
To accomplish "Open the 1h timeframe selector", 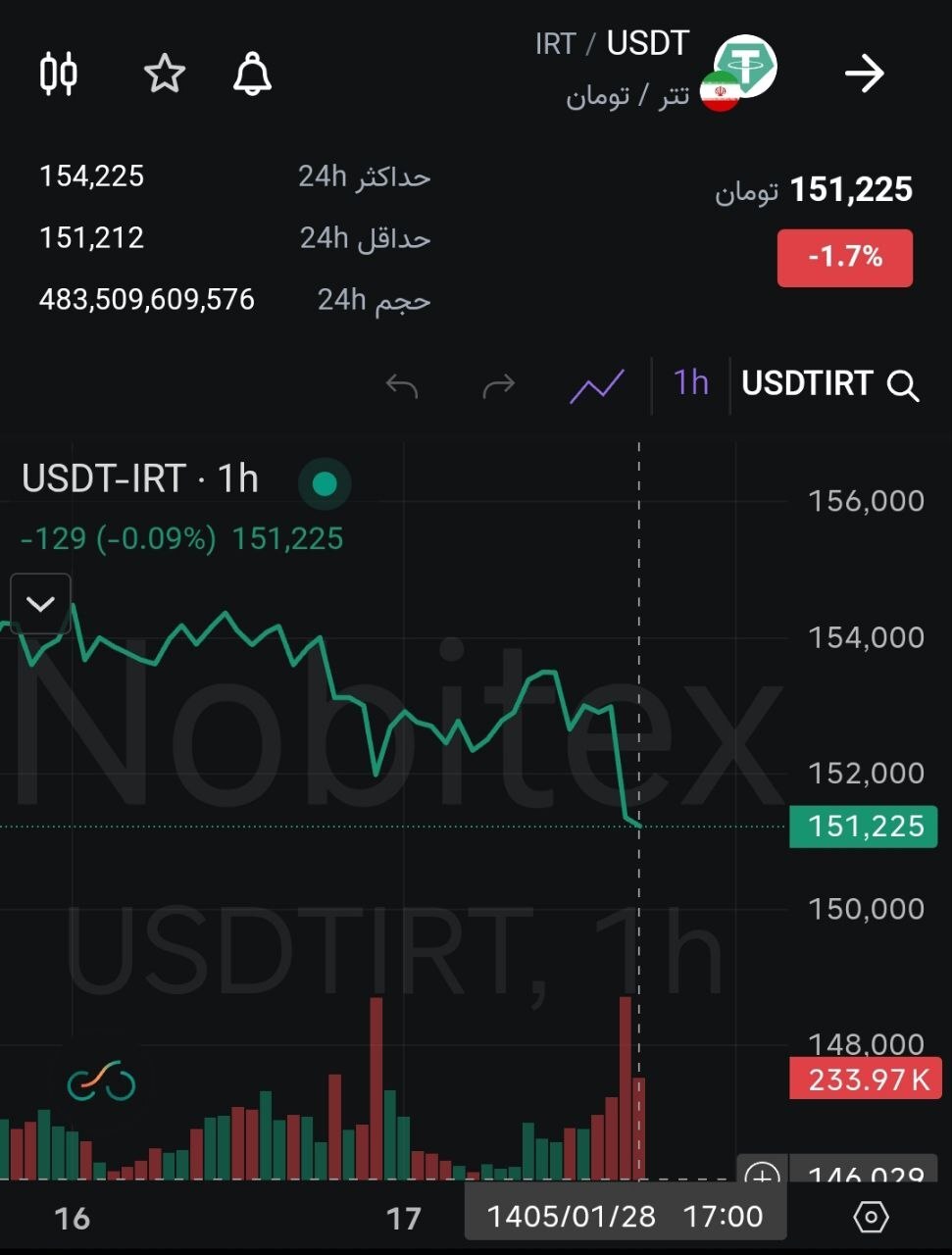I will [690, 383].
